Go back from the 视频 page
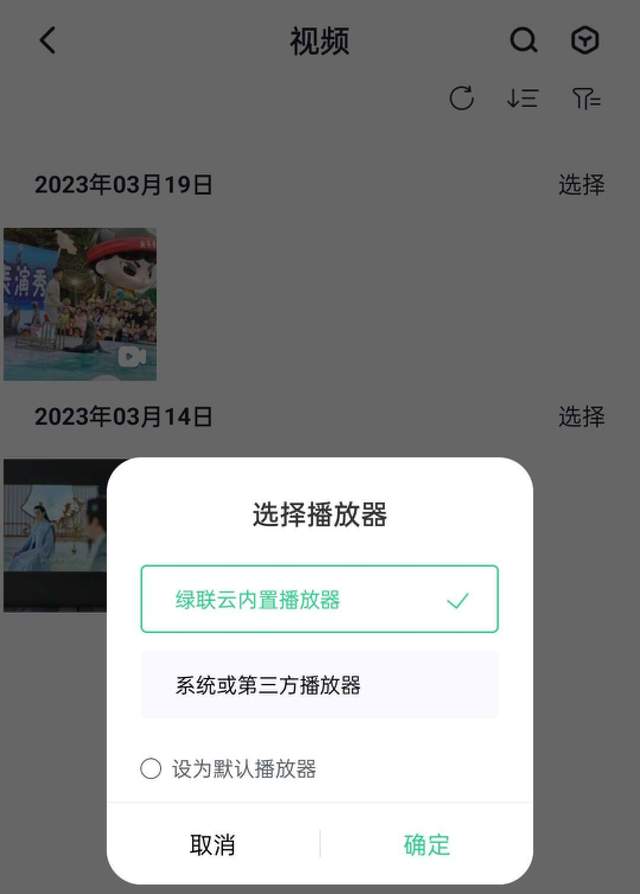 click(47, 40)
